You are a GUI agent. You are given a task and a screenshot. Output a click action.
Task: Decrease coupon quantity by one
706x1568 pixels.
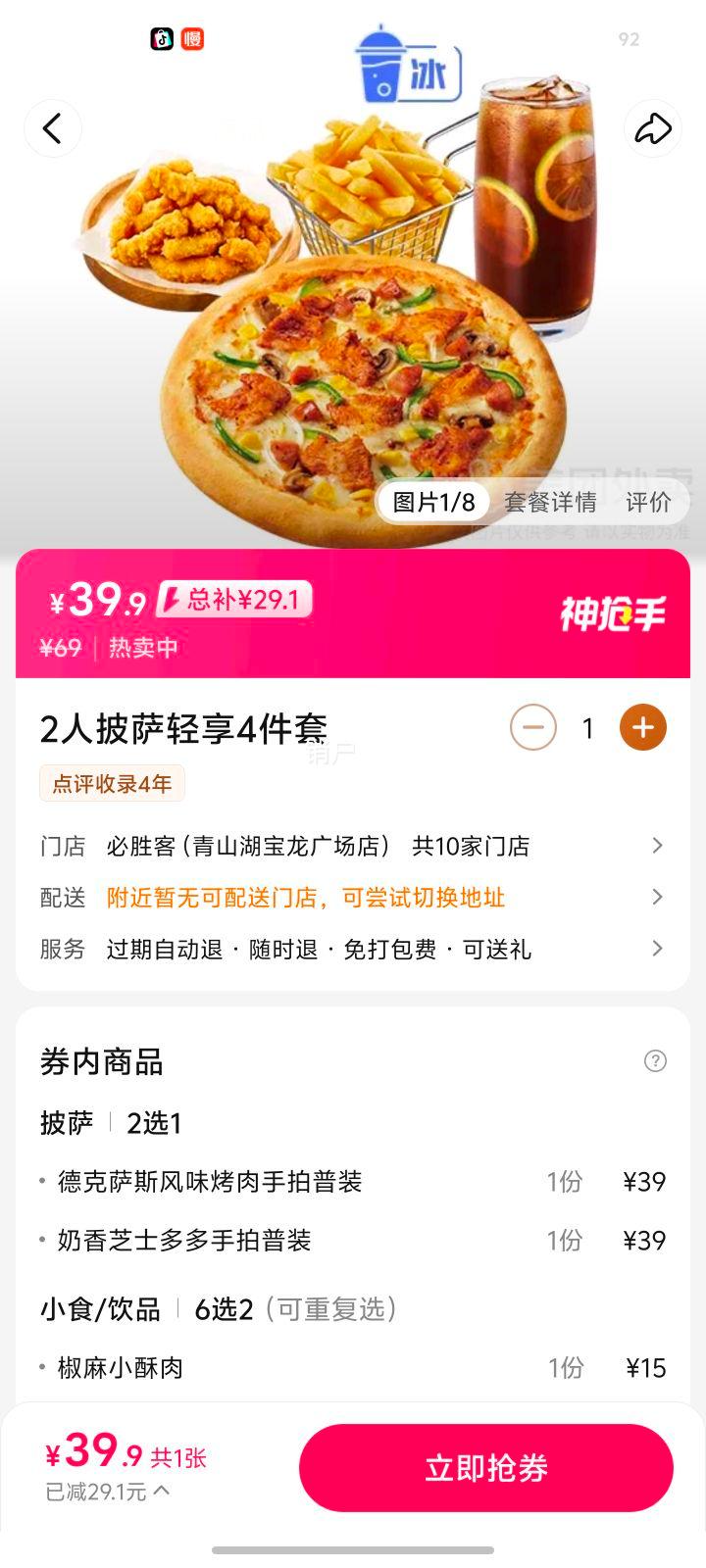click(x=533, y=728)
